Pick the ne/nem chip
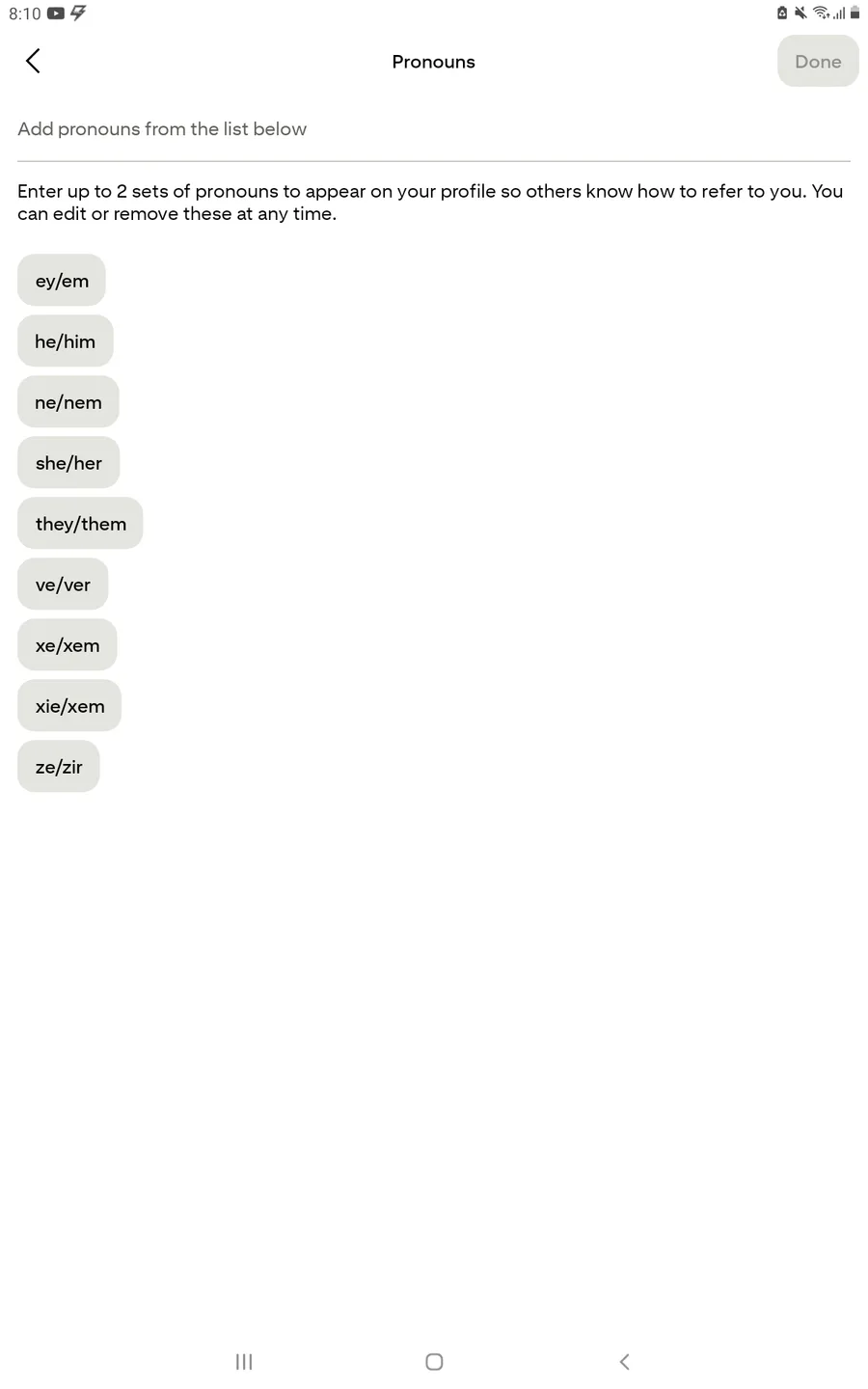868x1389 pixels. click(x=68, y=402)
